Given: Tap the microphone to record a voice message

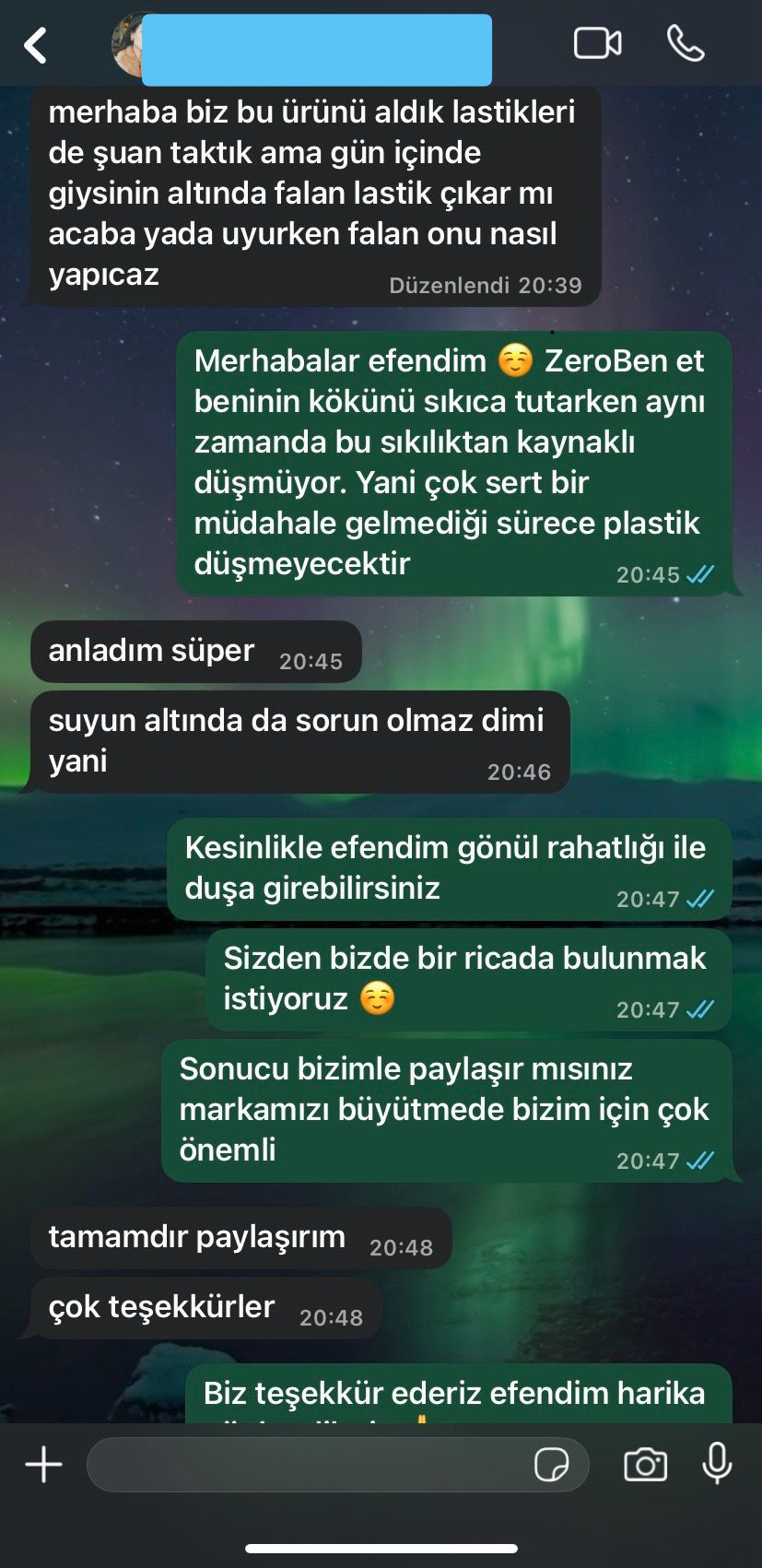Looking at the screenshot, I should click(x=717, y=1464).
